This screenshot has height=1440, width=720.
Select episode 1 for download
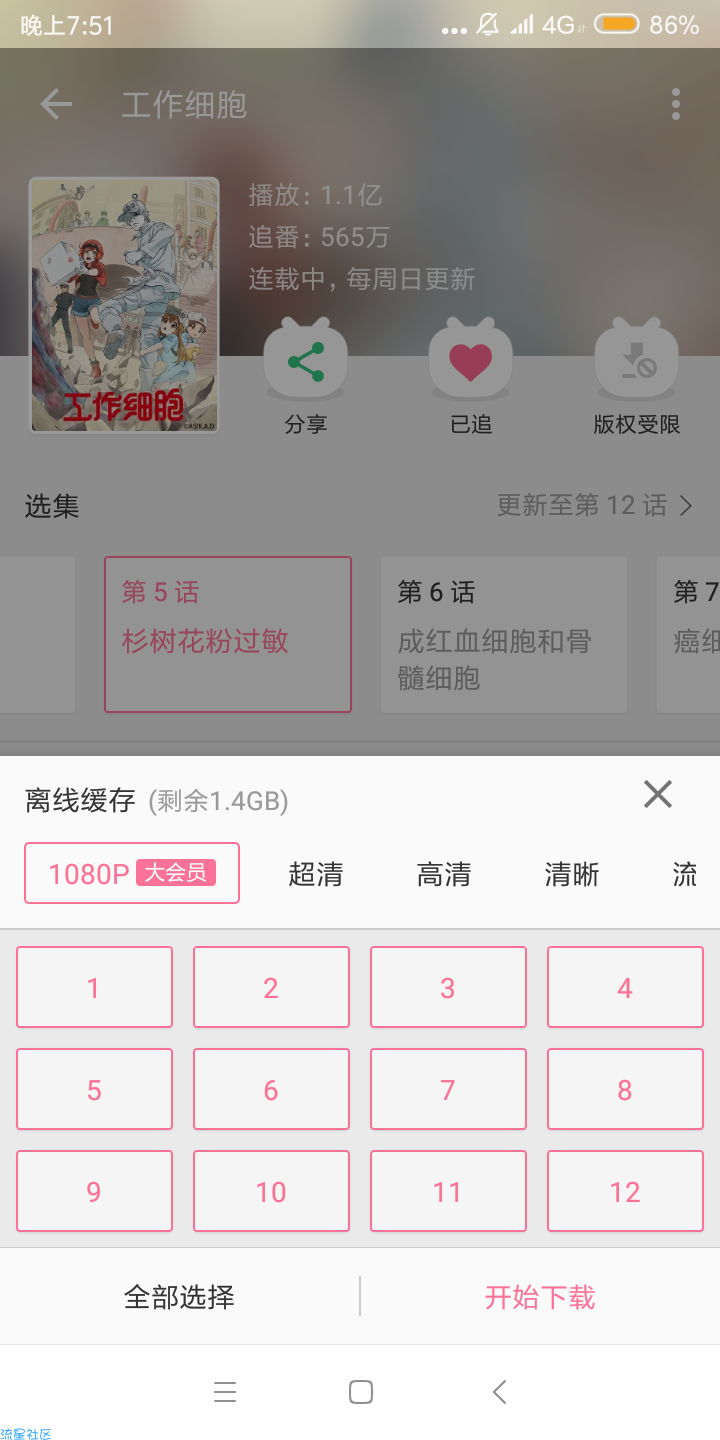pyautogui.click(x=94, y=988)
